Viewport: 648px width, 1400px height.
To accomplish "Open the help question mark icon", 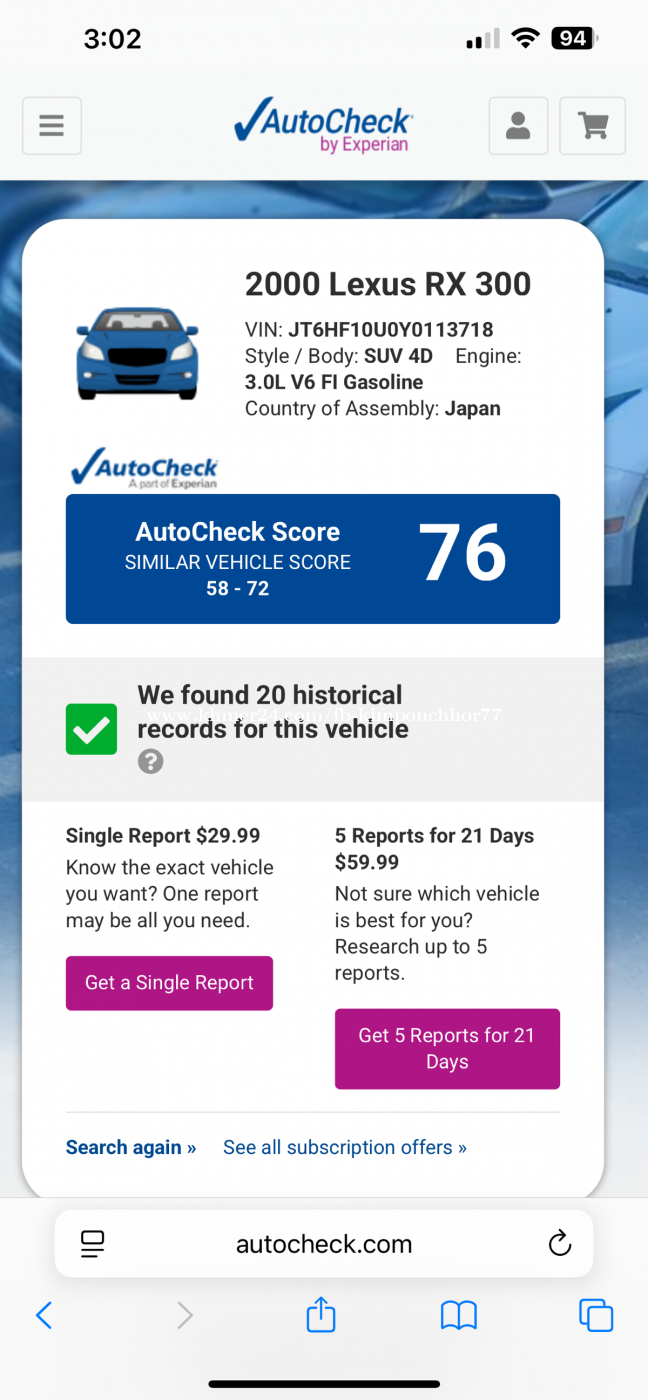I will [x=150, y=762].
